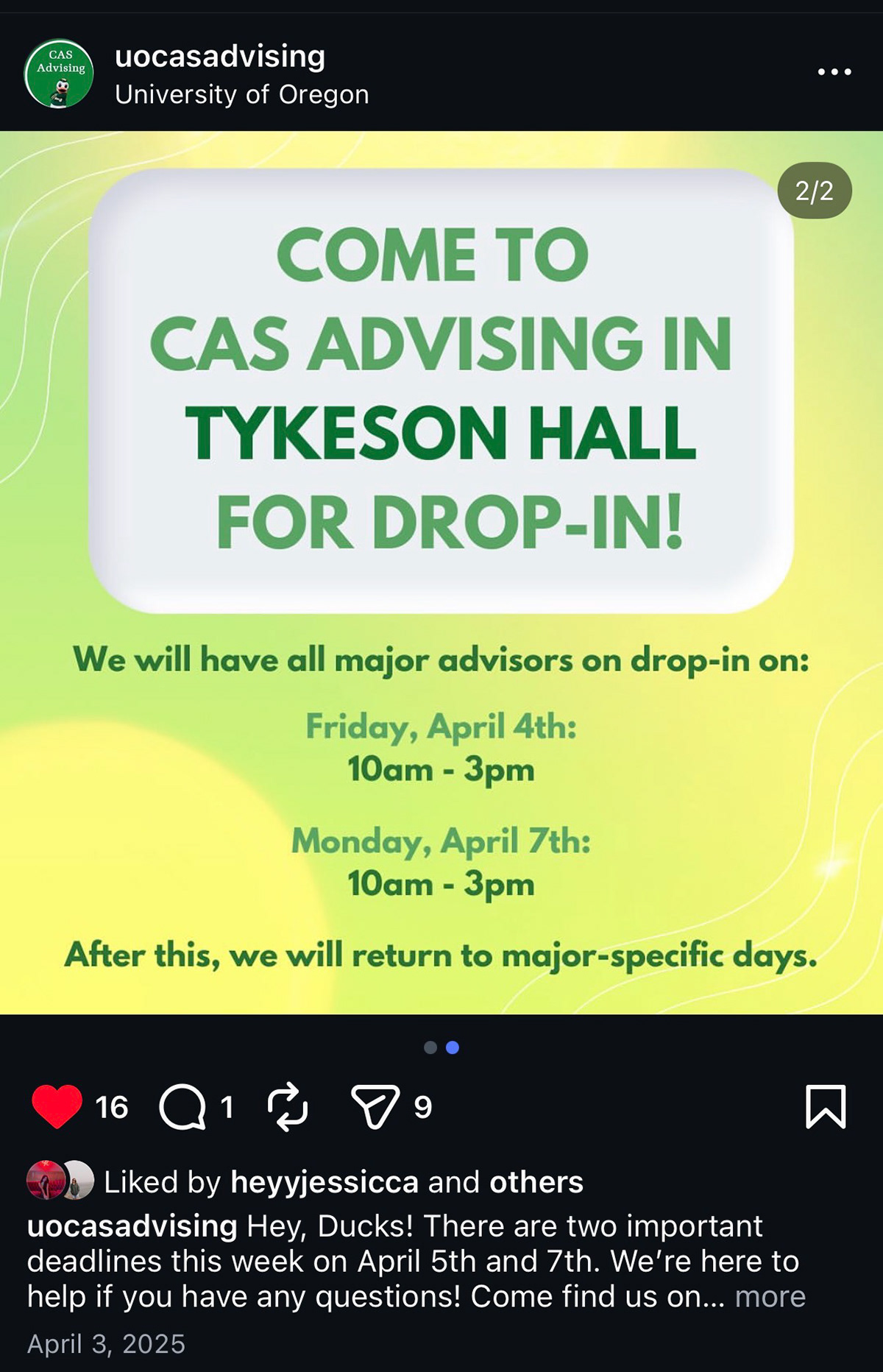Open heyyjessicca's profile from the likes line
883x1372 pixels.
[x=325, y=1182]
